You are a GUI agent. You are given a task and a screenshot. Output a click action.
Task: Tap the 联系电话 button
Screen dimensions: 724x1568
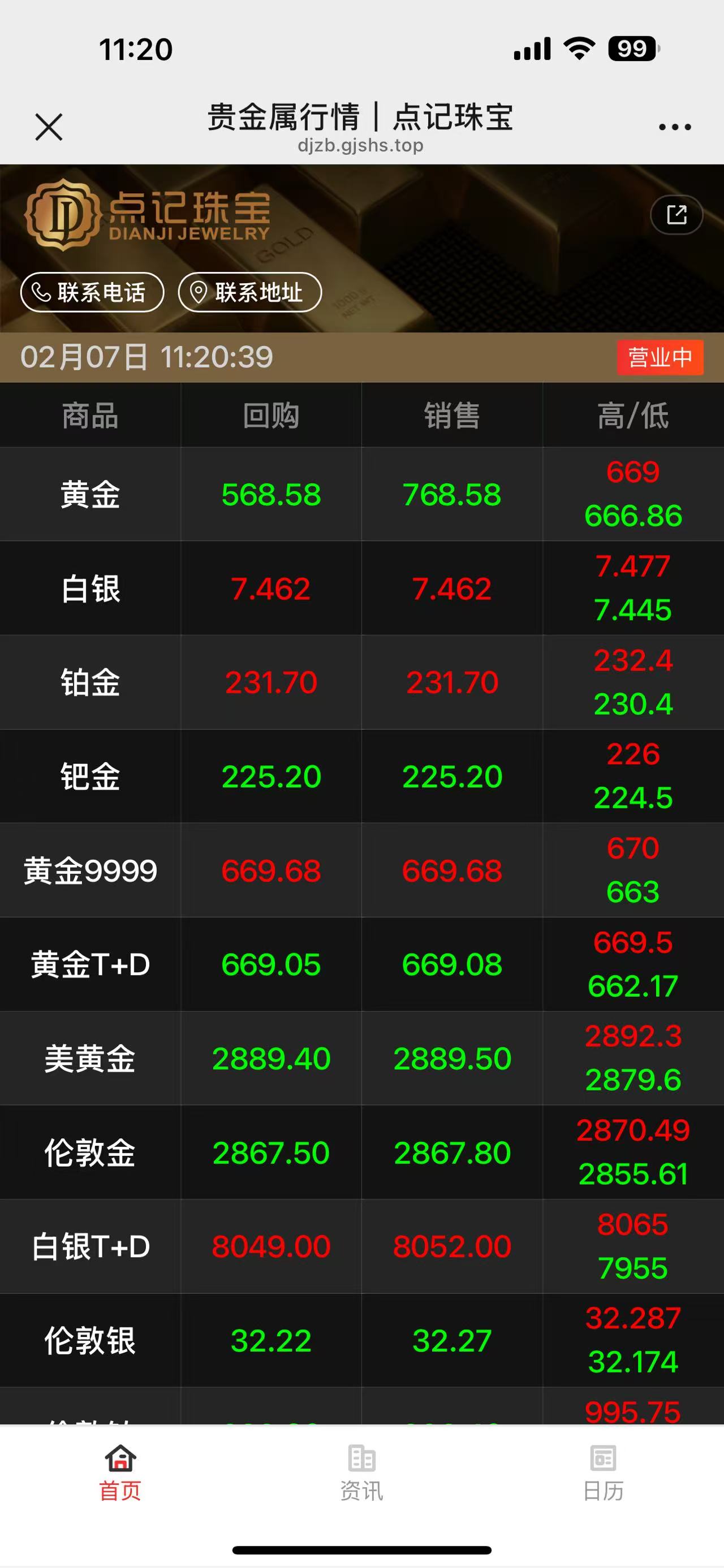point(92,292)
